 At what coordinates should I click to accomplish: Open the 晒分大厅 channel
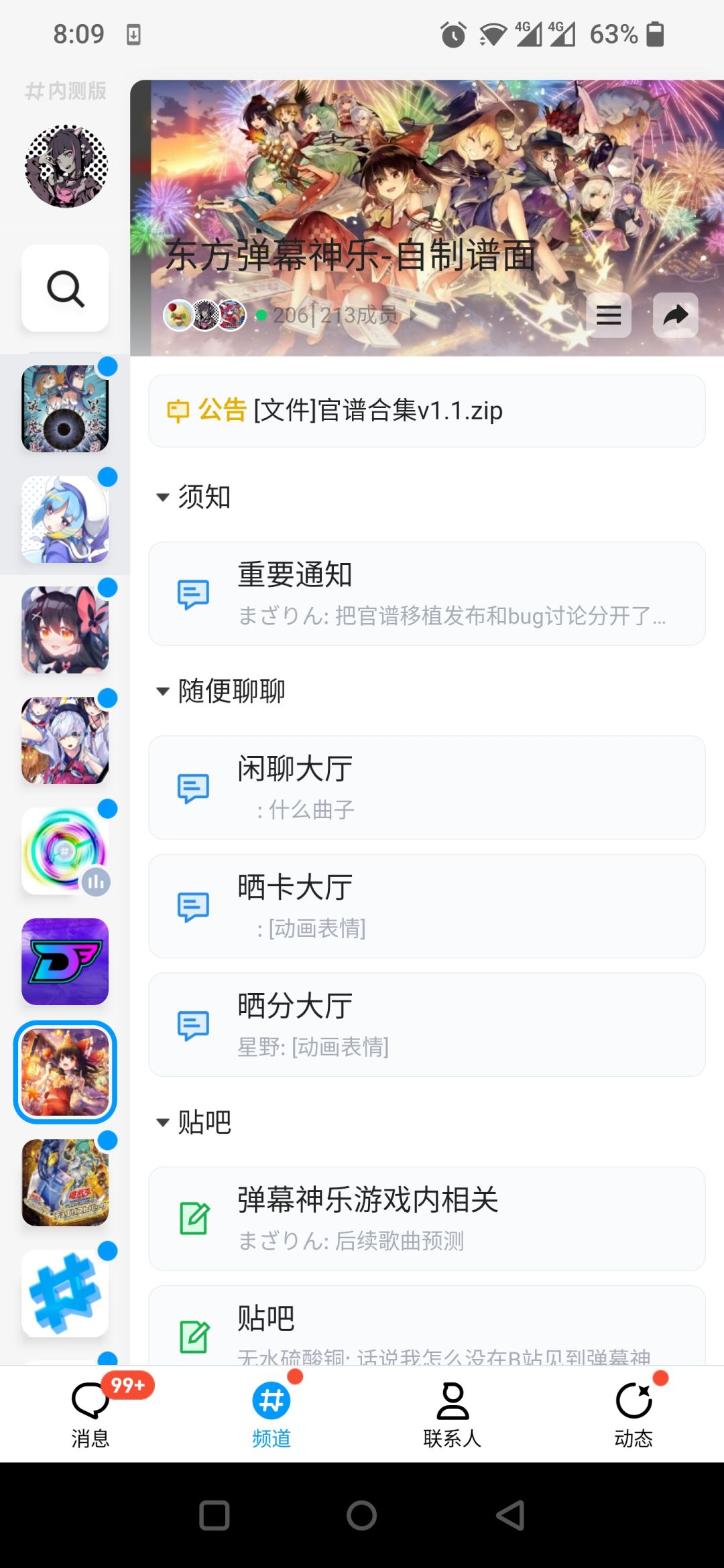426,1022
